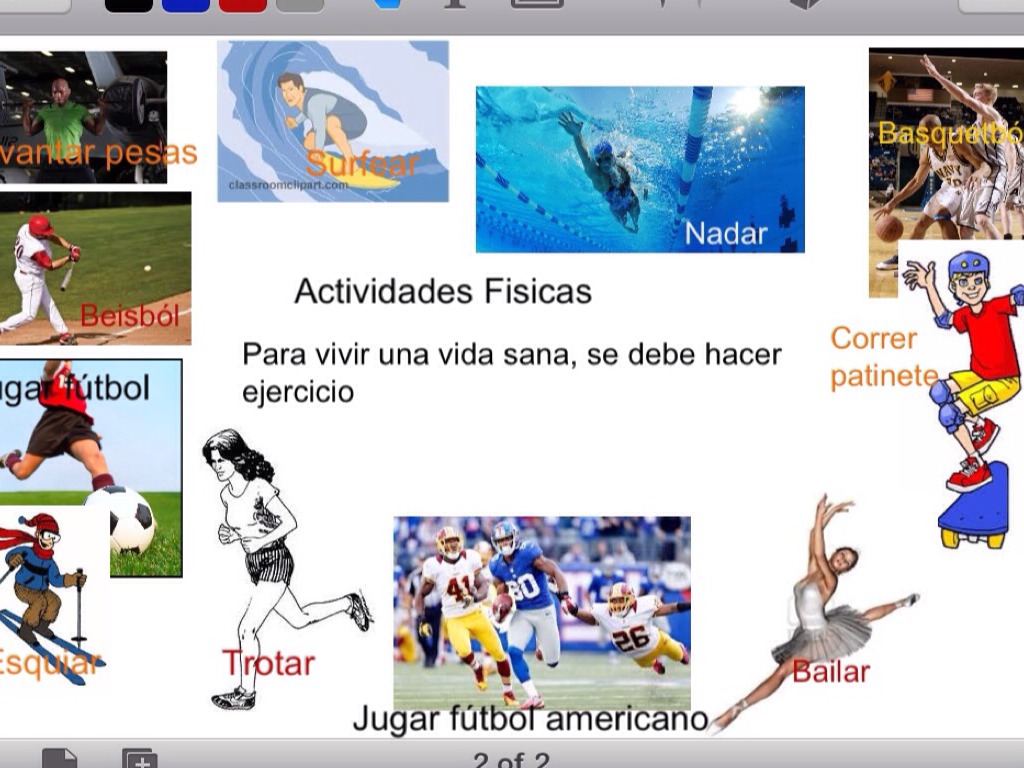Pick the gray ink color
Screen dimensions: 1024x768
[299, 5]
